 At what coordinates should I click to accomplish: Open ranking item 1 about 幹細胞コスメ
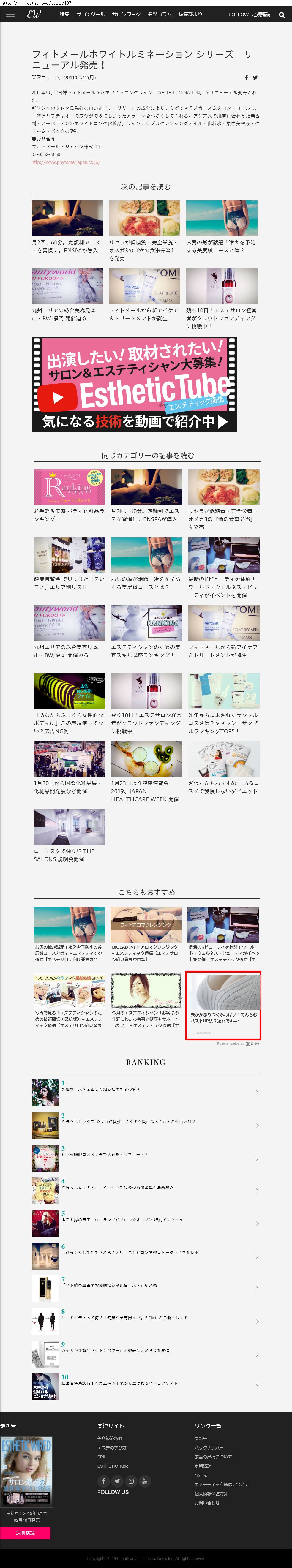(x=100, y=1090)
